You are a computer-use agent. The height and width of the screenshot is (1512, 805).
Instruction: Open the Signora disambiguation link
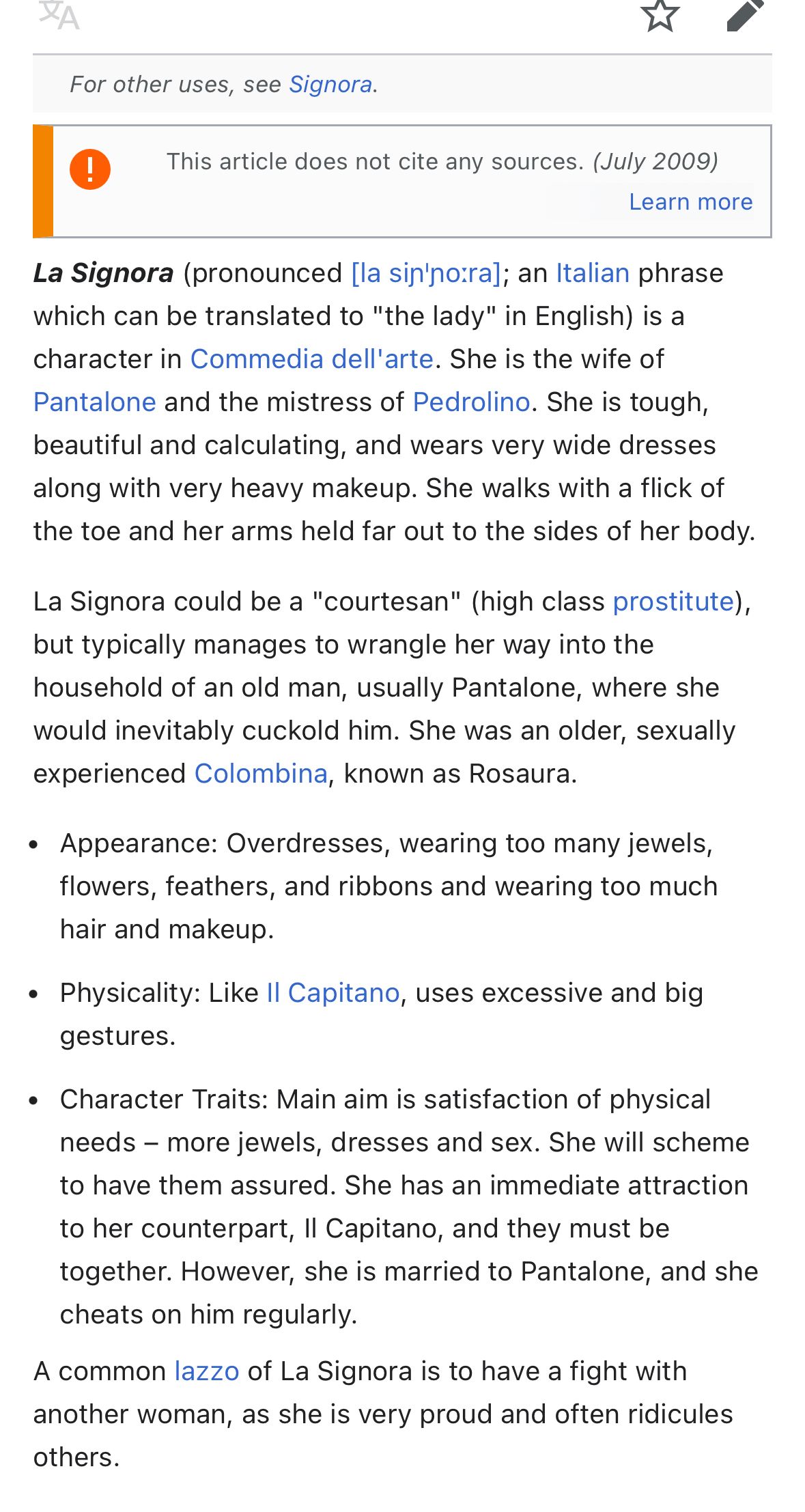tap(330, 84)
